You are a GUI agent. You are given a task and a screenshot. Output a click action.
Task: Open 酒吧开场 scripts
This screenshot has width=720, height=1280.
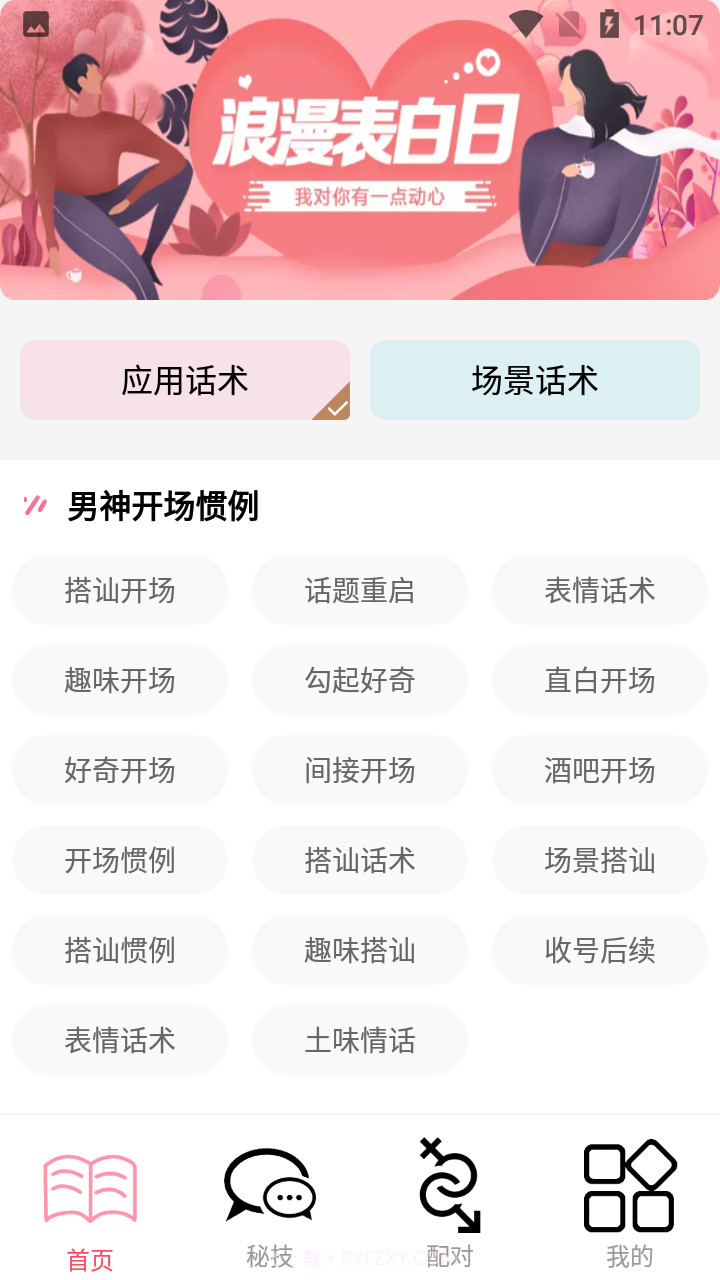[600, 770]
